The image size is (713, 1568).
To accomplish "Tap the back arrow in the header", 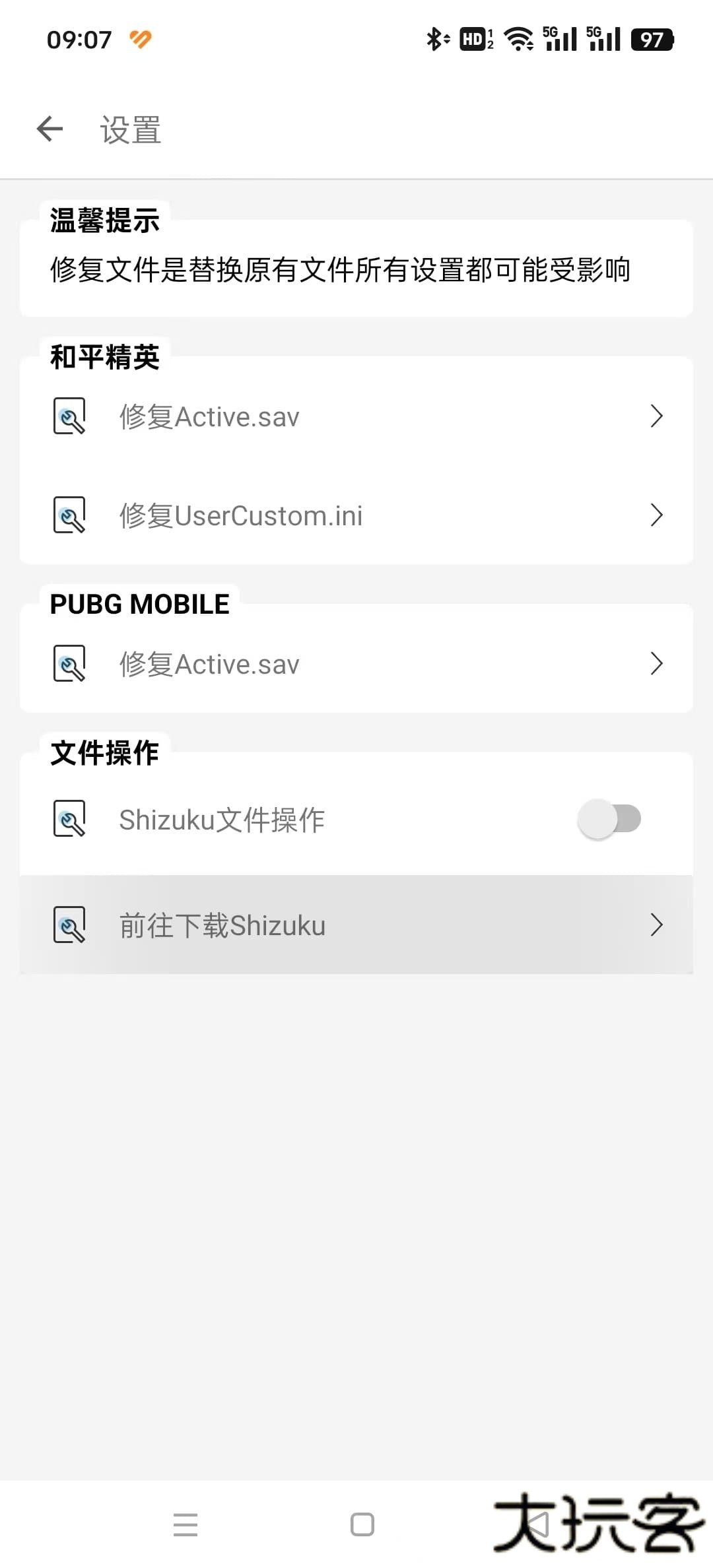I will point(50,129).
